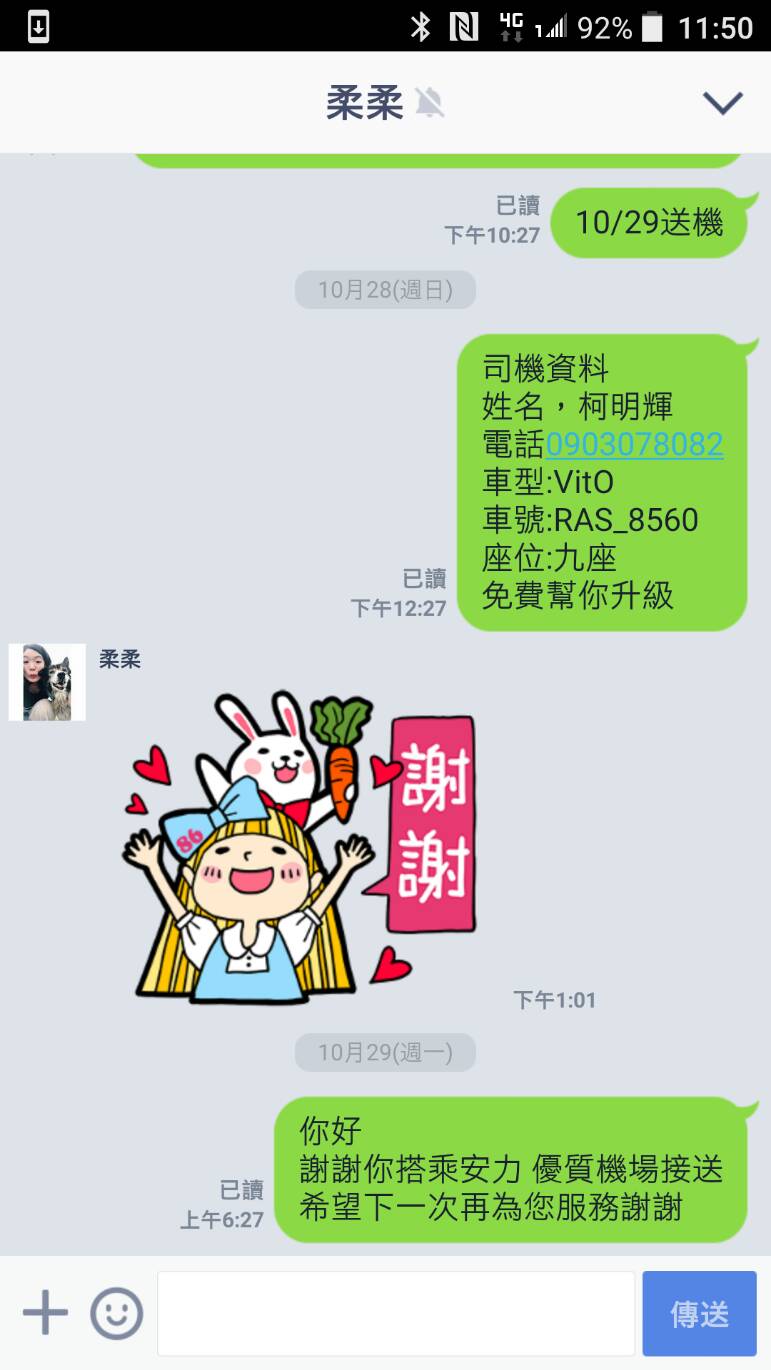Open the emoji and sticker picker
771x1370 pixels.
click(x=117, y=1313)
